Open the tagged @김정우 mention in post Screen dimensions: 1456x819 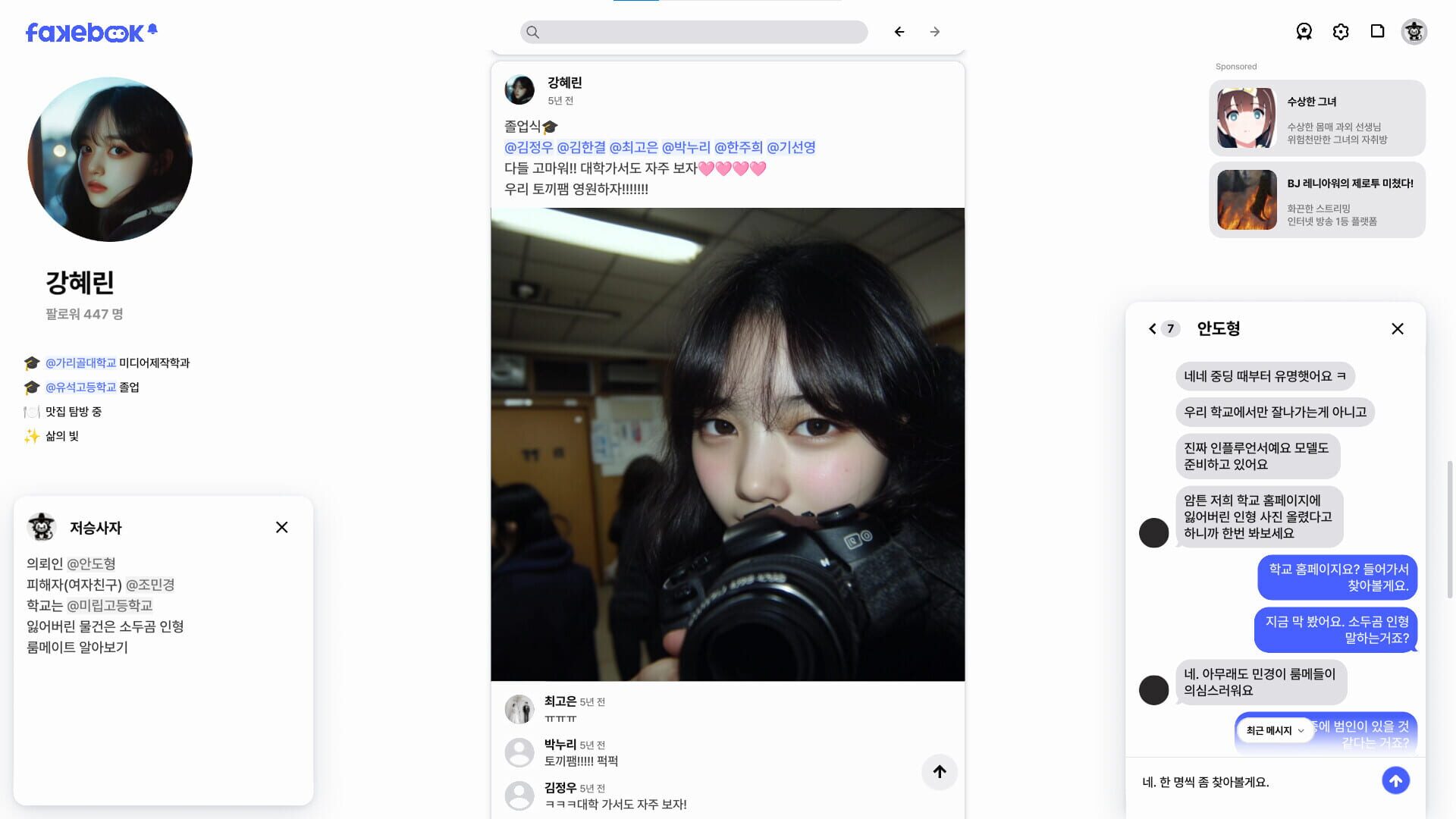click(529, 147)
